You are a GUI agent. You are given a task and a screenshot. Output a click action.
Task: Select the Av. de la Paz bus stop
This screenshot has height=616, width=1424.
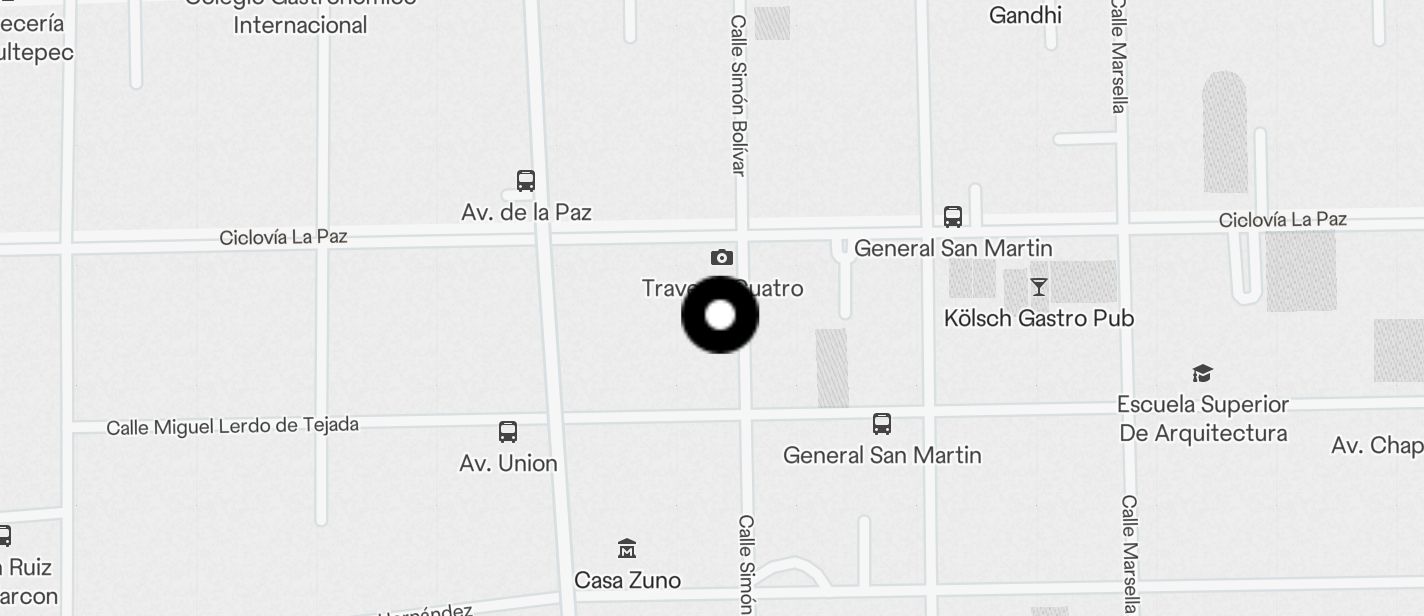coord(526,181)
